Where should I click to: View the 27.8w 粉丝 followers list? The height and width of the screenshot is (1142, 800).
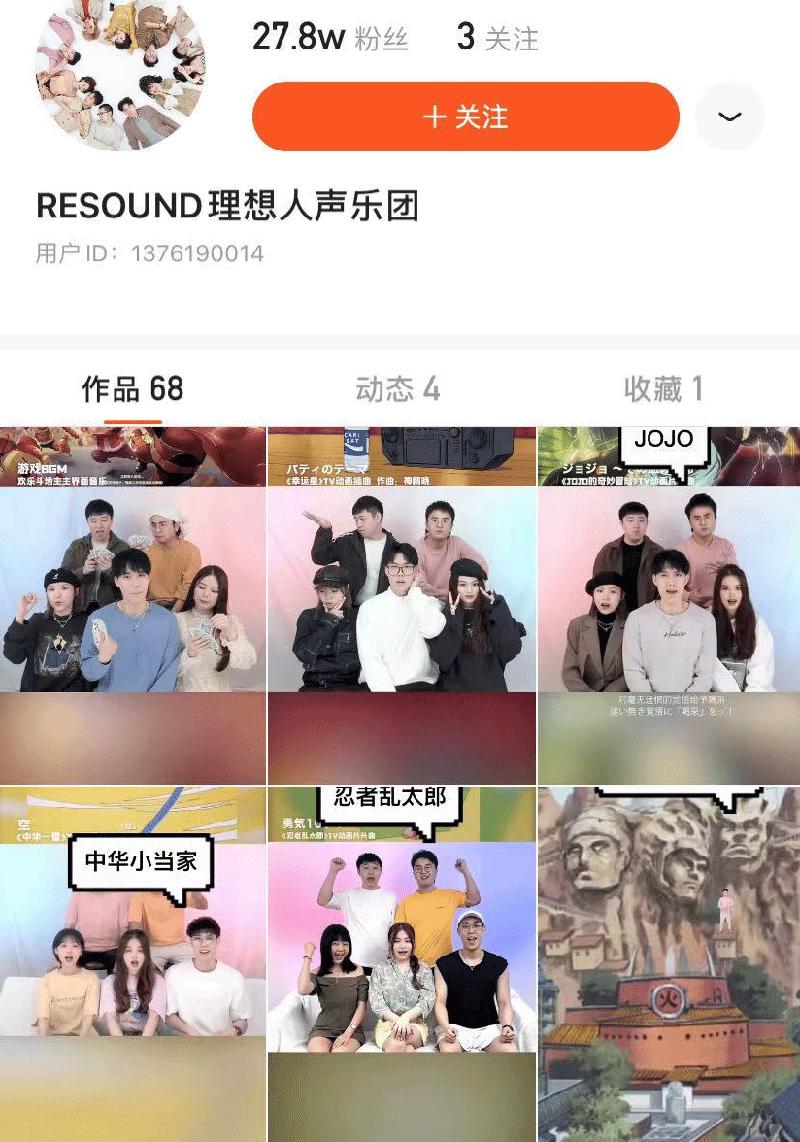(x=330, y=38)
